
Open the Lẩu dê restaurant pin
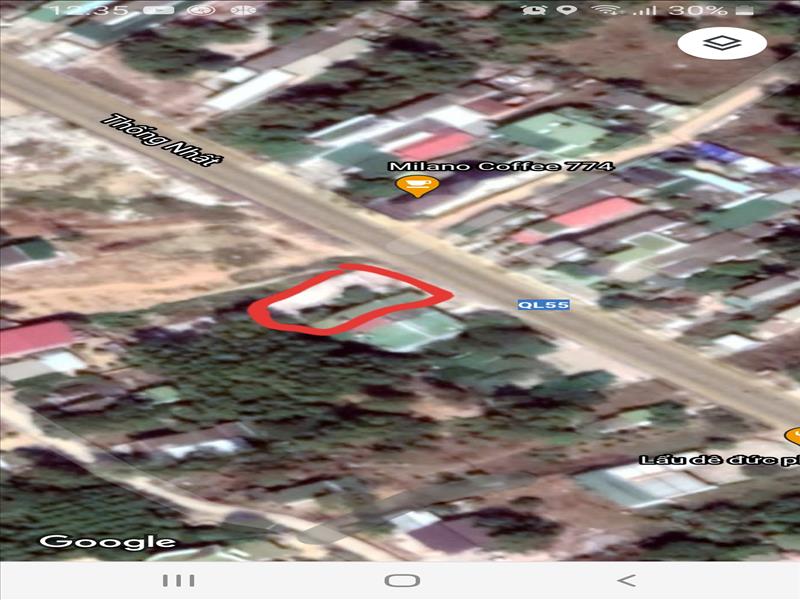click(x=794, y=436)
